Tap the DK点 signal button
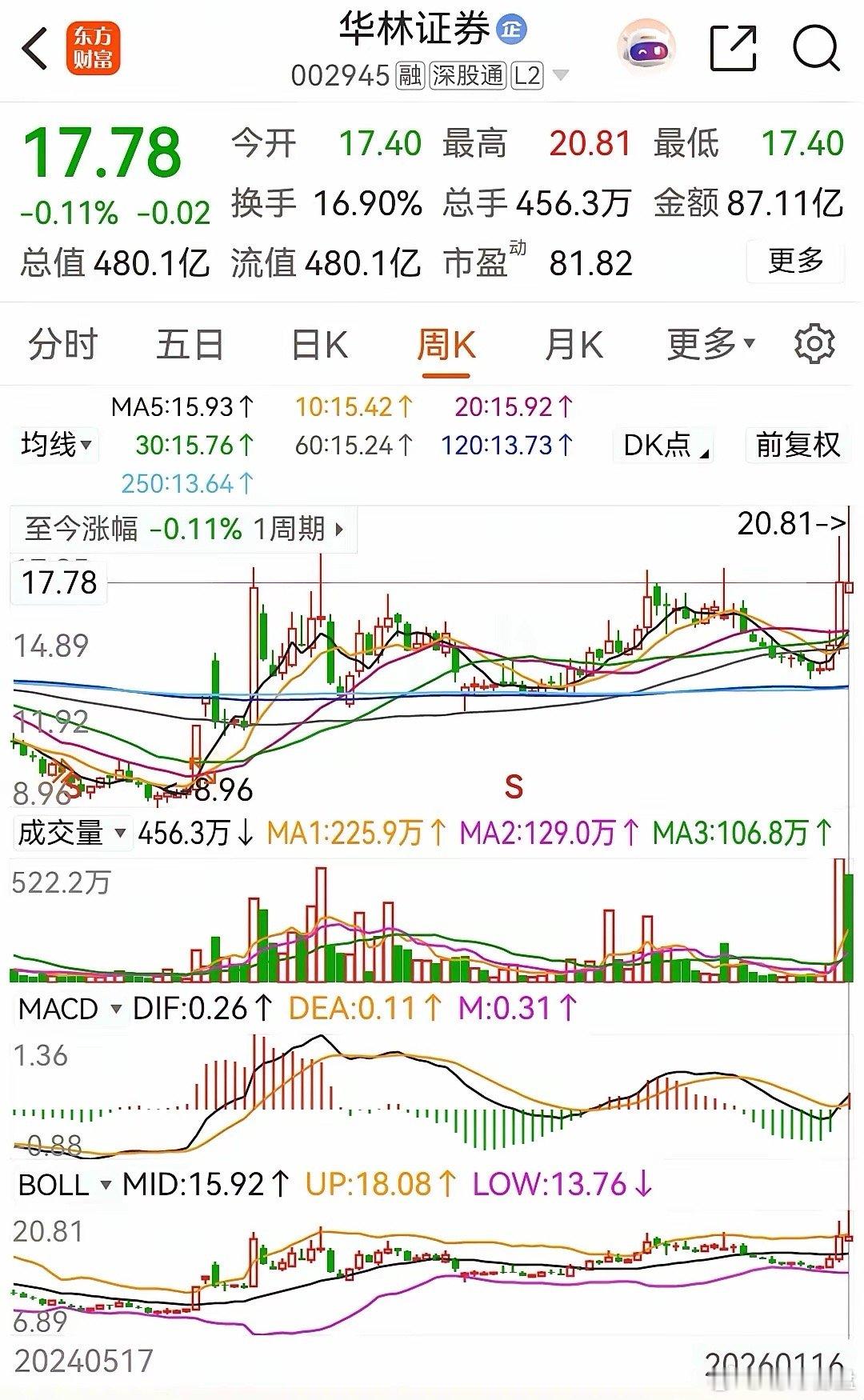This screenshot has height=1400, width=864. [x=666, y=445]
